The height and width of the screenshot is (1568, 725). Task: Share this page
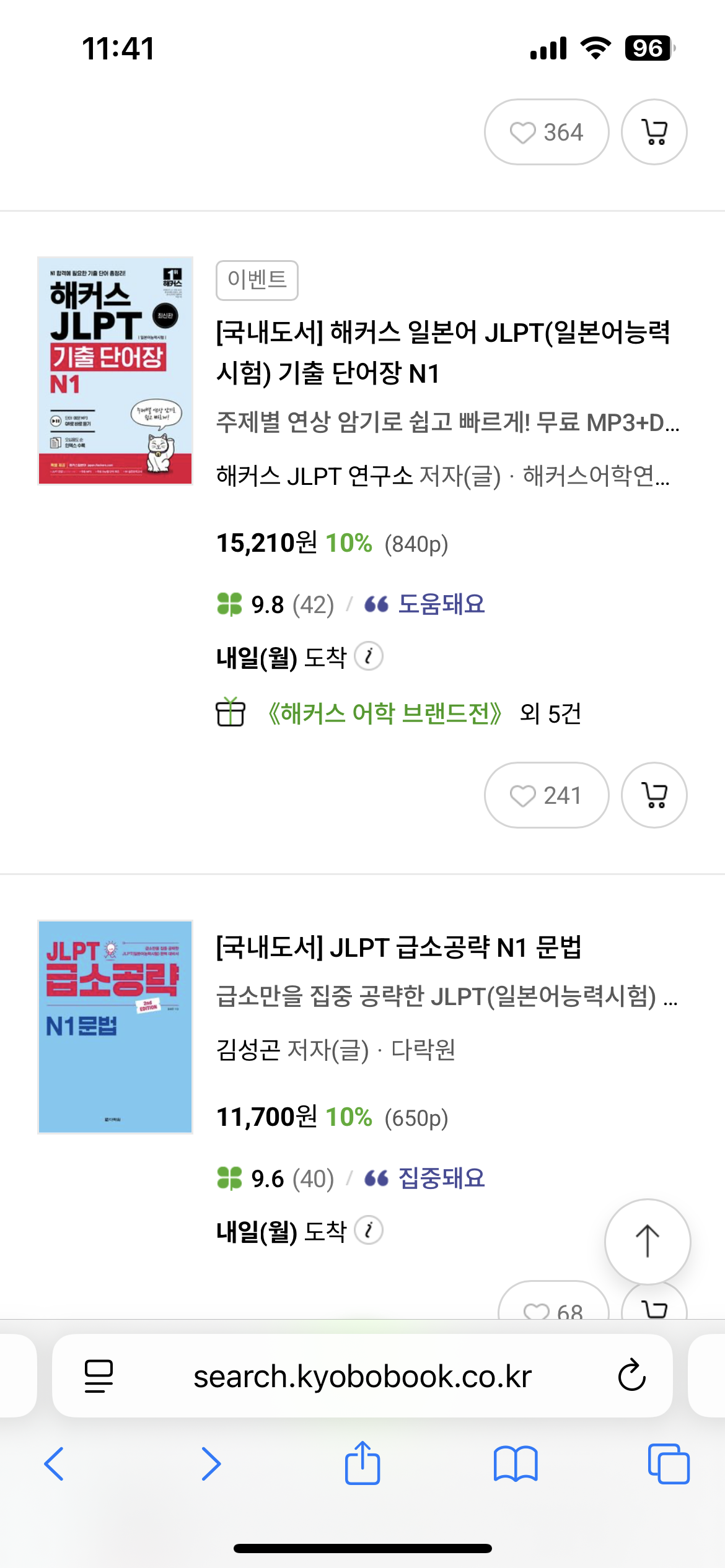362,1463
